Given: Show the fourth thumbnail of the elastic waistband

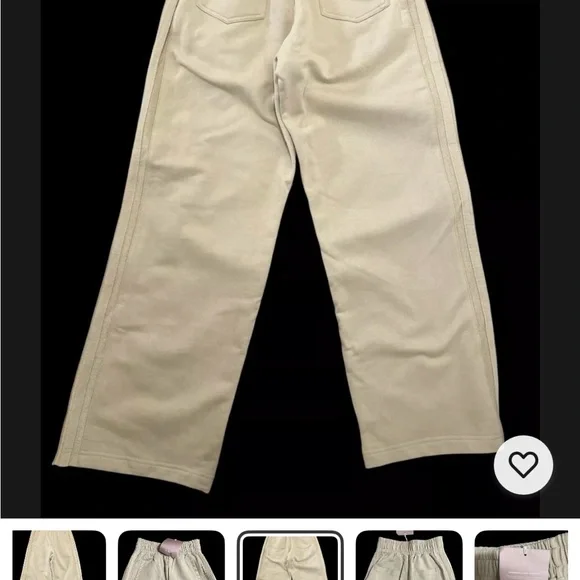Looking at the screenshot, I should [409, 555].
